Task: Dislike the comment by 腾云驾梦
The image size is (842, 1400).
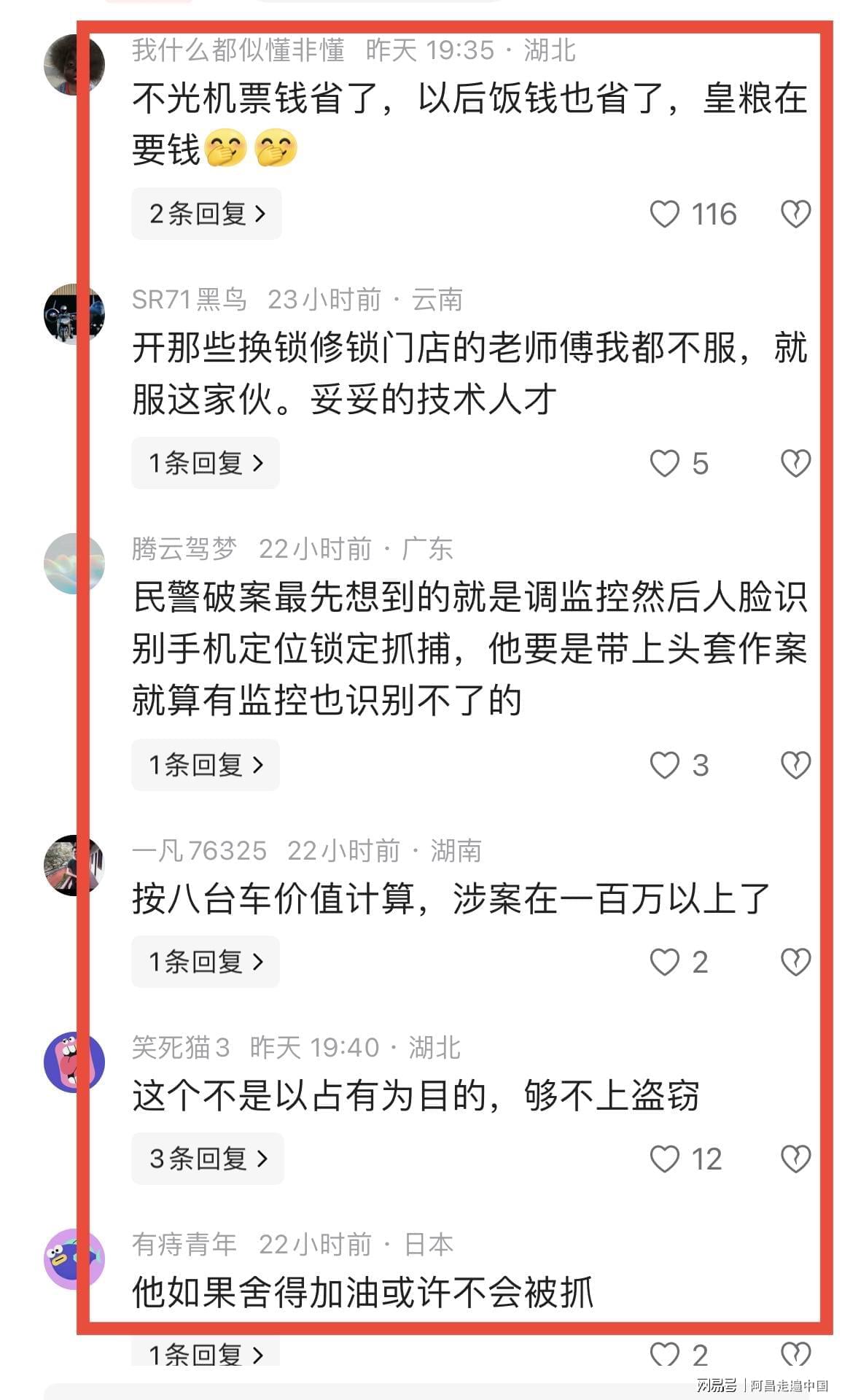Action: point(795,766)
